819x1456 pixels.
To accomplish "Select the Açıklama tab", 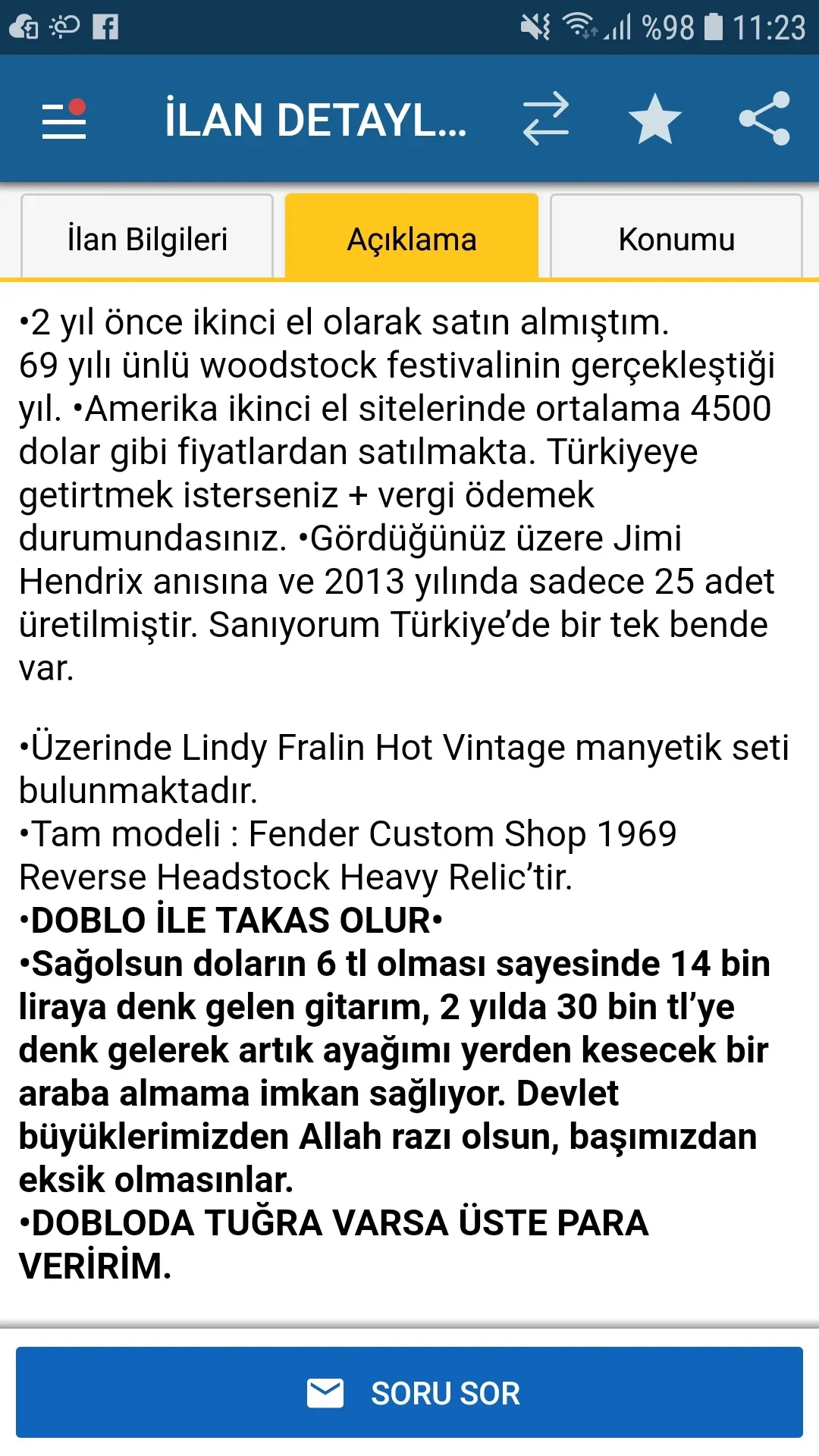I will click(412, 238).
